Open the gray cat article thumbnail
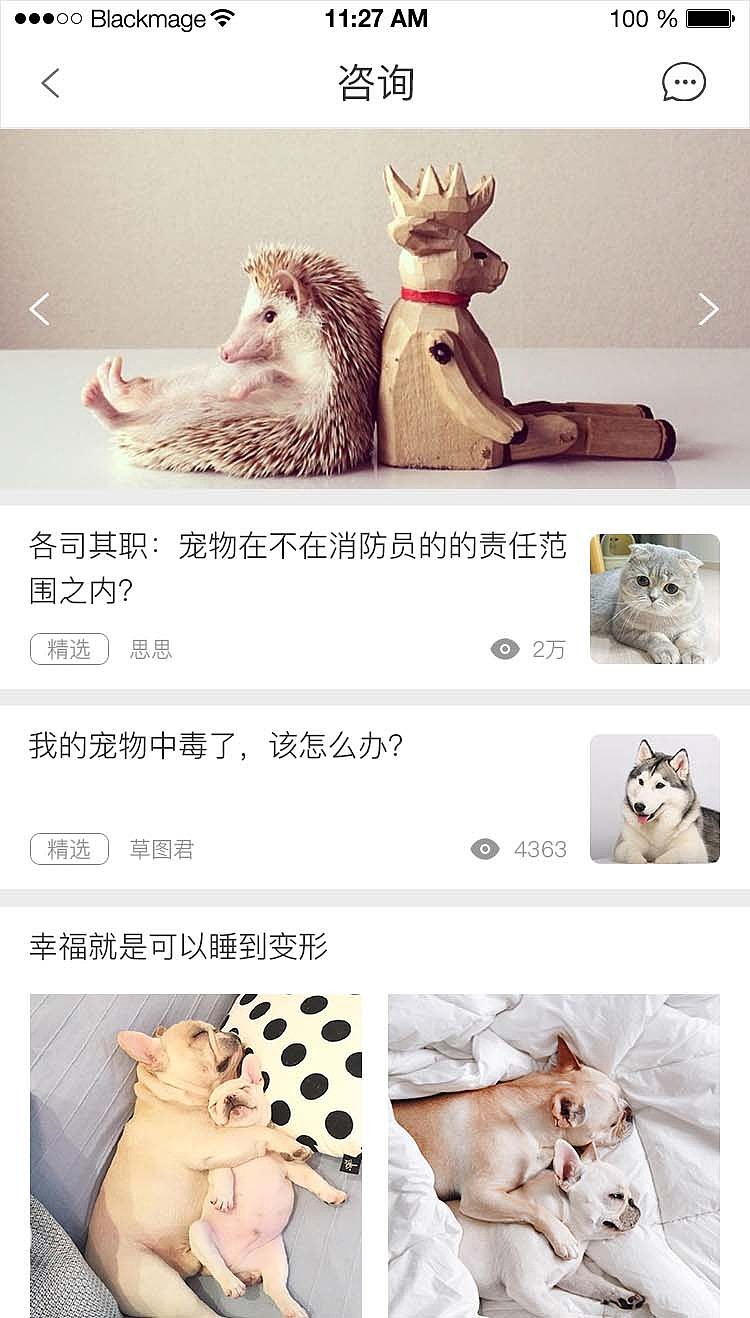This screenshot has width=750, height=1318. coord(654,599)
